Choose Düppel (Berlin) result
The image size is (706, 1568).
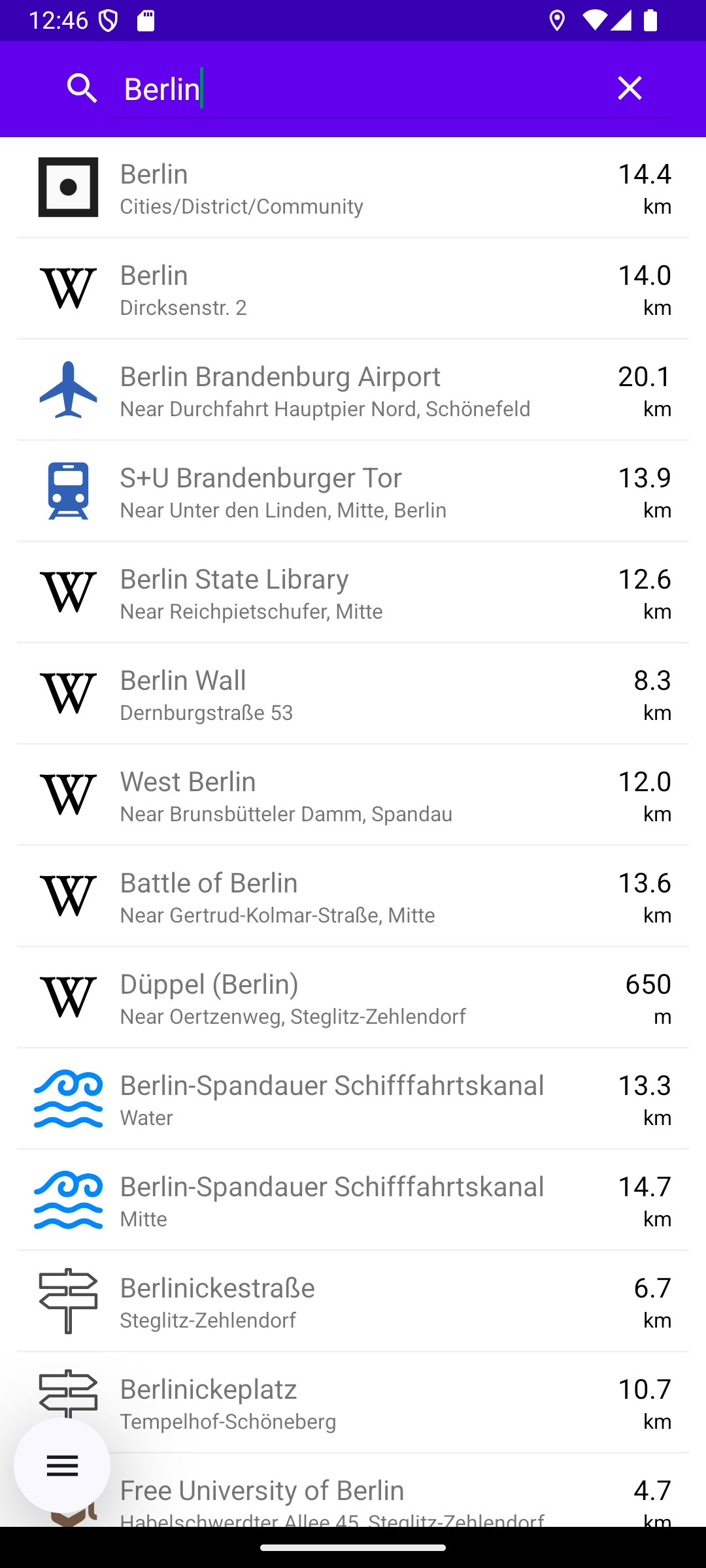pyautogui.click(x=353, y=998)
